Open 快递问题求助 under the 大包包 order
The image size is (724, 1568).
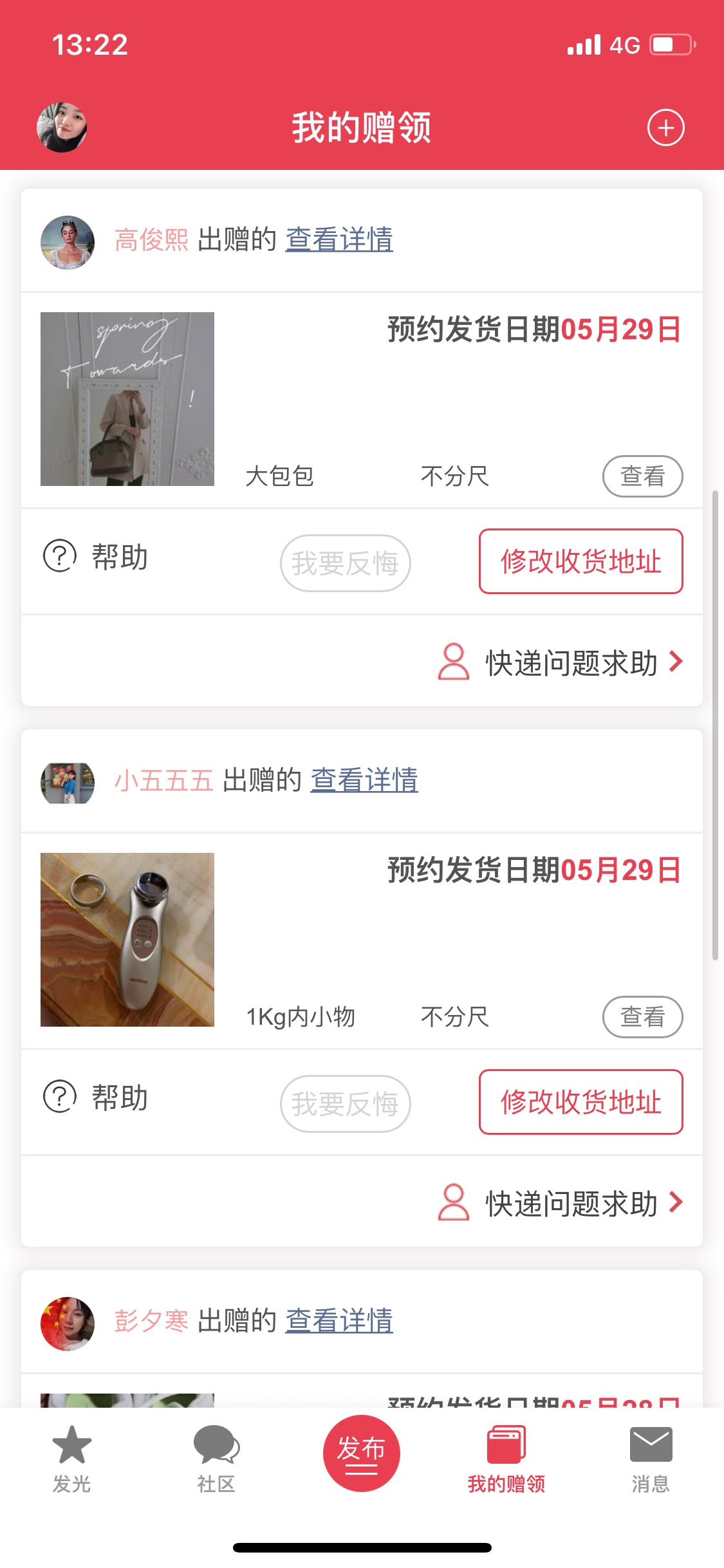560,662
